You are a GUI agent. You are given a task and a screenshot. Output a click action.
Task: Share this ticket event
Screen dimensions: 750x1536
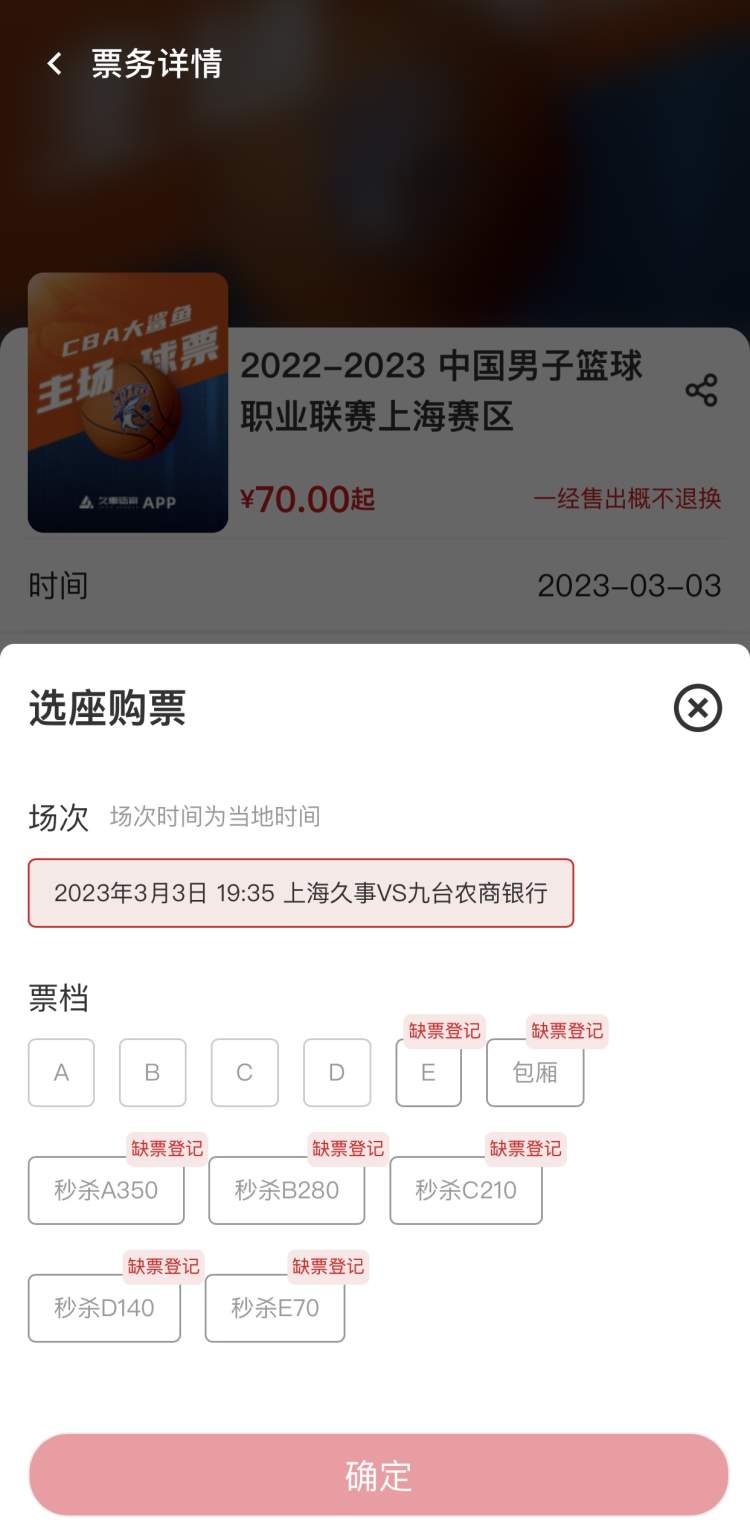coord(701,391)
